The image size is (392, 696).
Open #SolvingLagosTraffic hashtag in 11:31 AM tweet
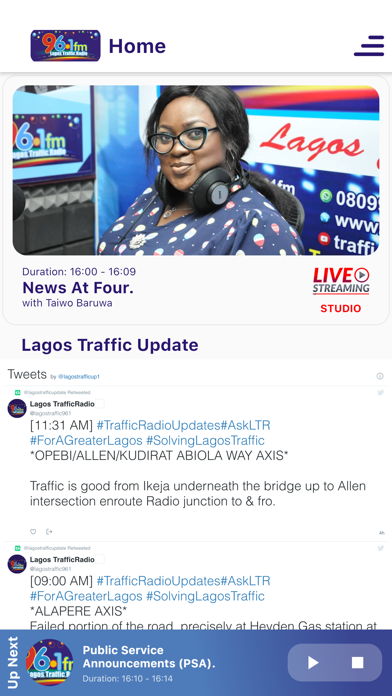click(205, 441)
